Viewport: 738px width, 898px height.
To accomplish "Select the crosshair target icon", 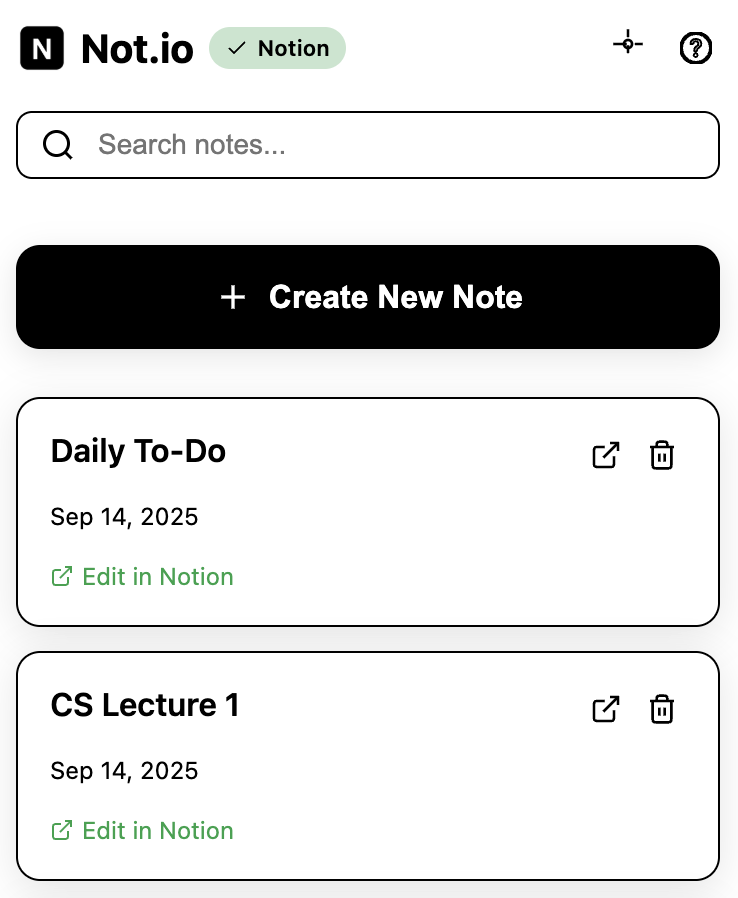I will [628, 47].
